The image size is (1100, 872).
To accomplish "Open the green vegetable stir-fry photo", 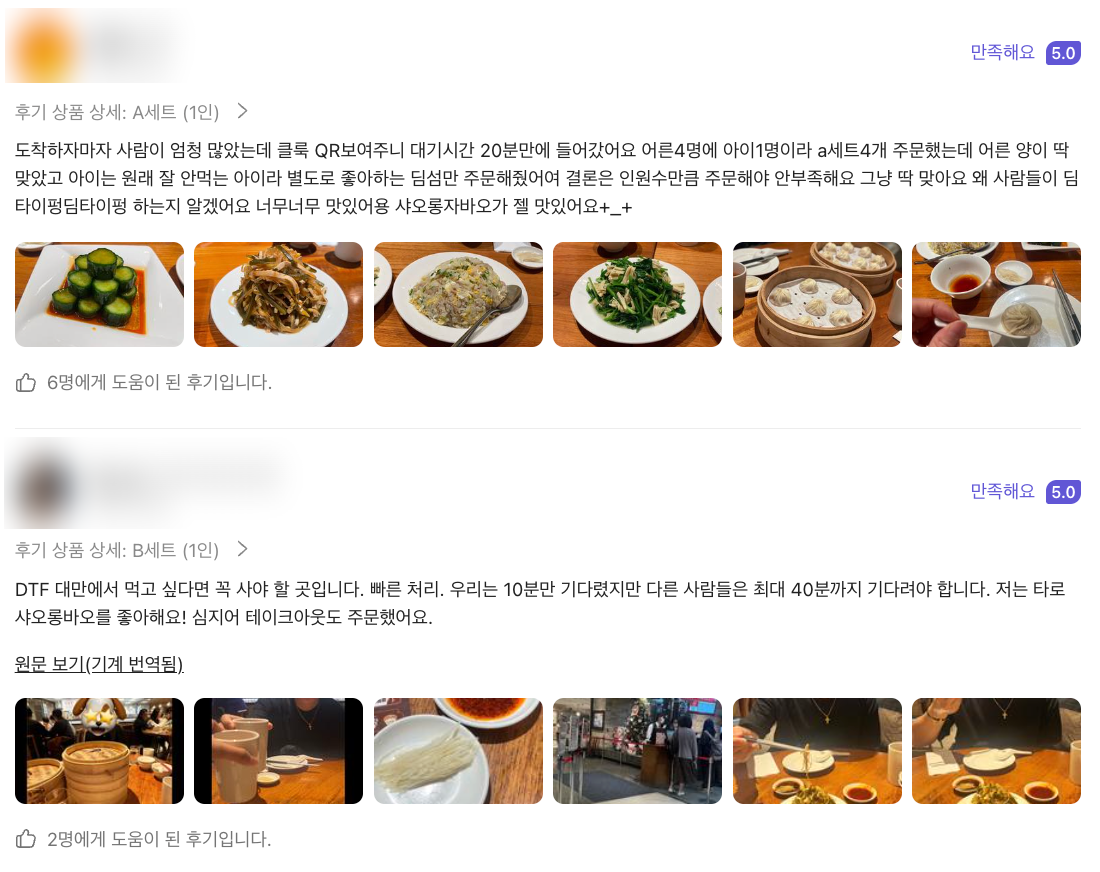I will [637, 295].
